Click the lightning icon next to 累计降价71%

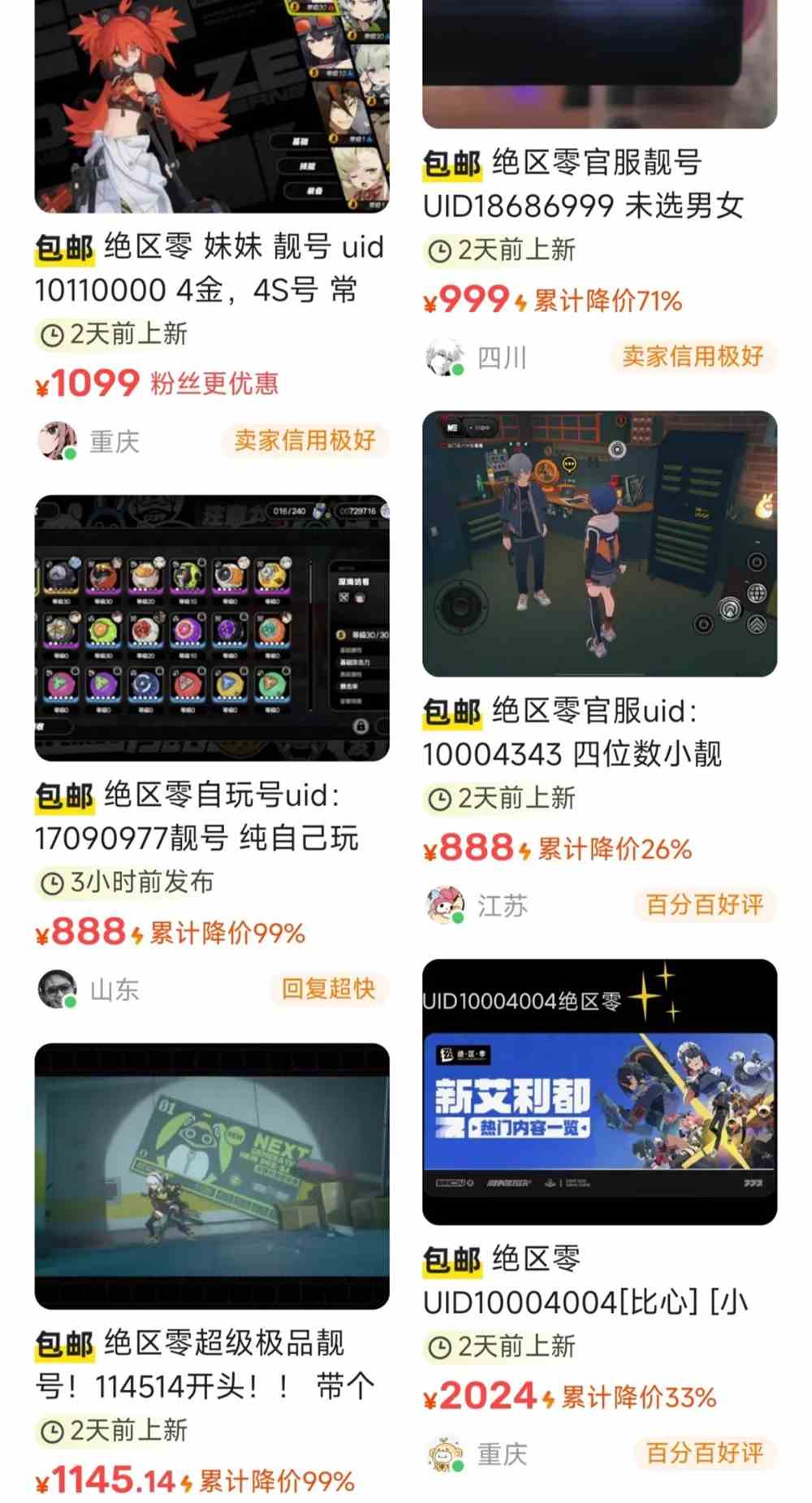click(520, 301)
